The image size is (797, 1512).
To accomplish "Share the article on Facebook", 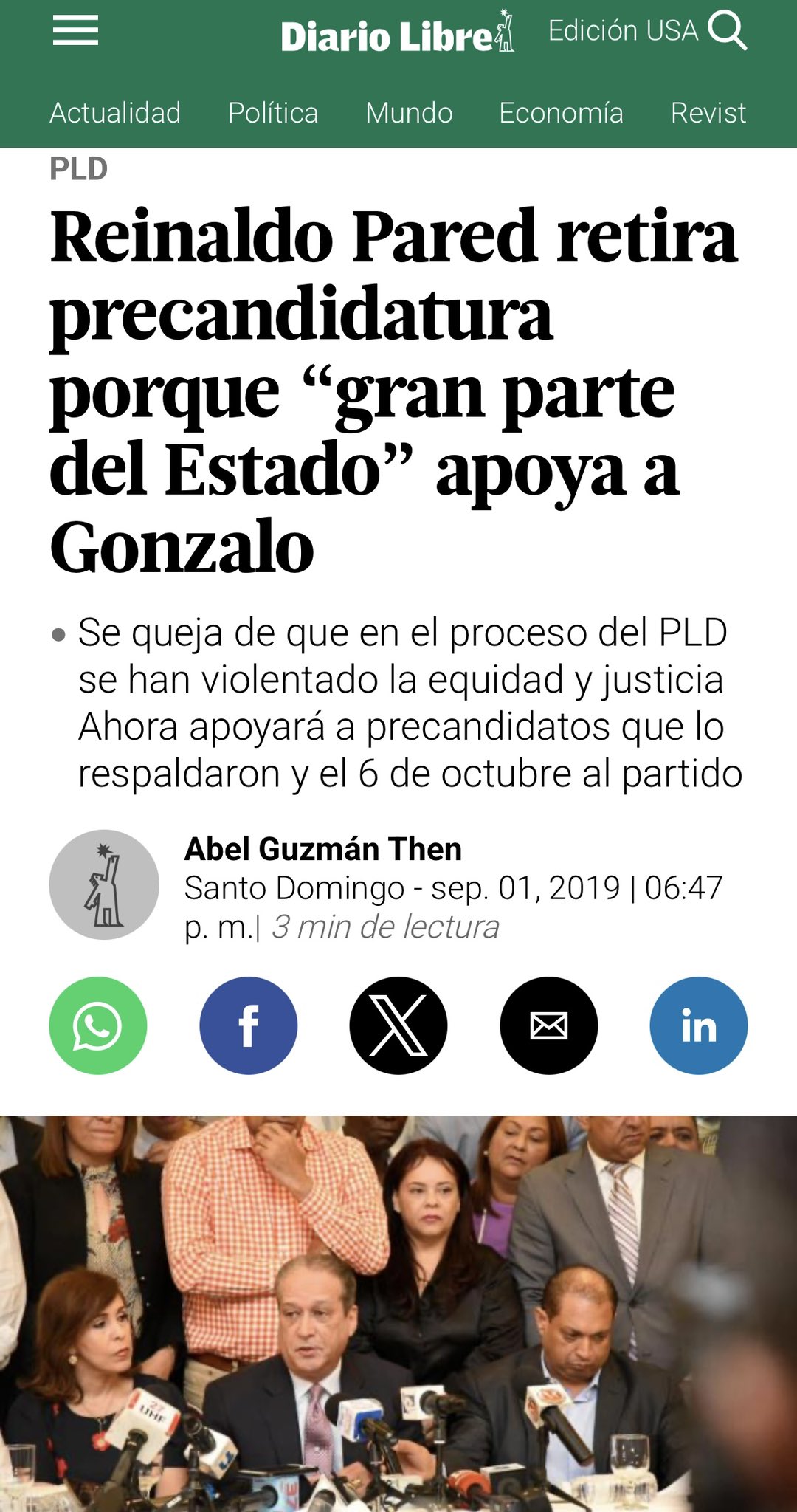I will 249,1025.
